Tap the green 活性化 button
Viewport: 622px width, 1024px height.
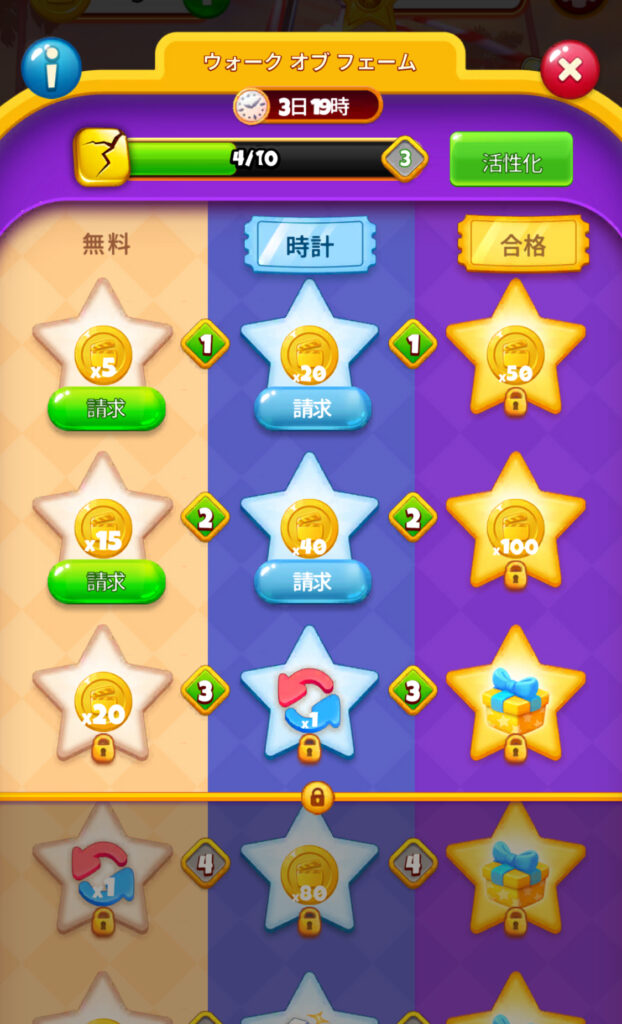[511, 160]
